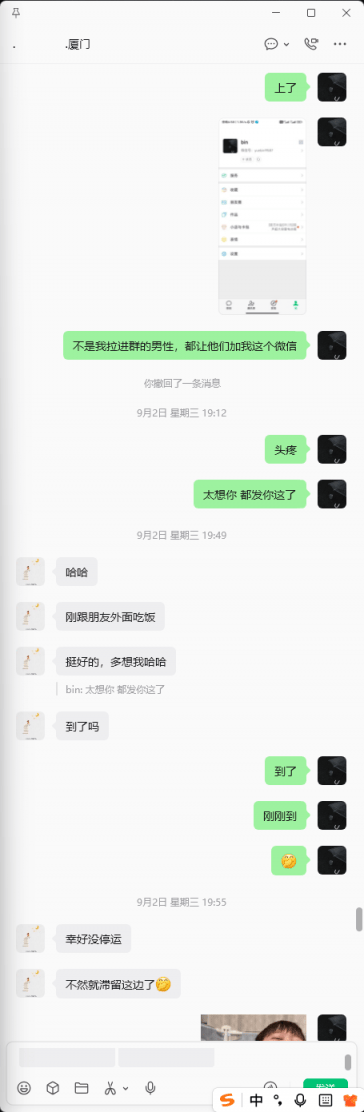Close the chat window
Image resolution: width=364 pixels, height=1112 pixels.
point(346,13)
